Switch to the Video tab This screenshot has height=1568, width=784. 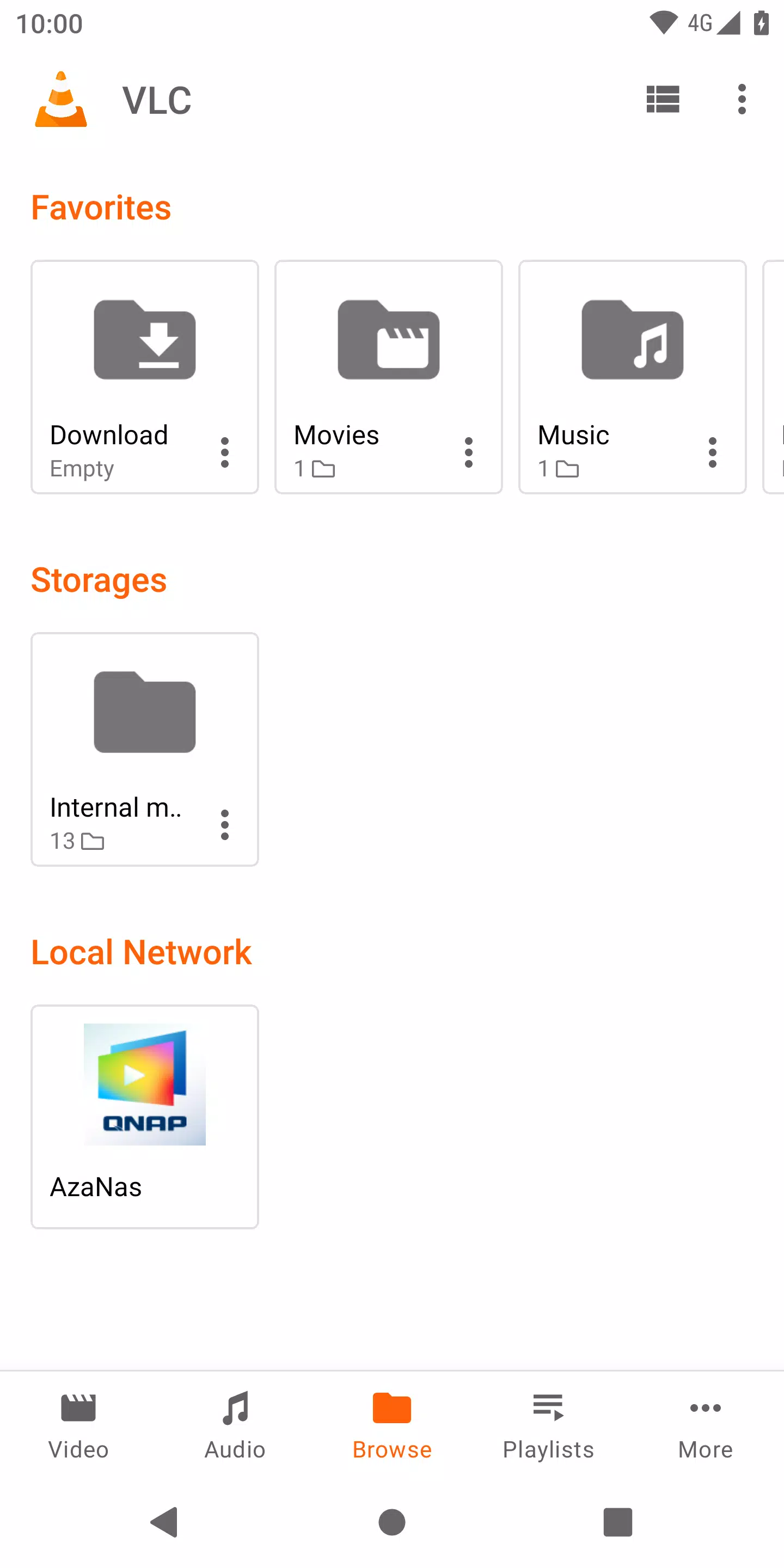[x=78, y=1425]
